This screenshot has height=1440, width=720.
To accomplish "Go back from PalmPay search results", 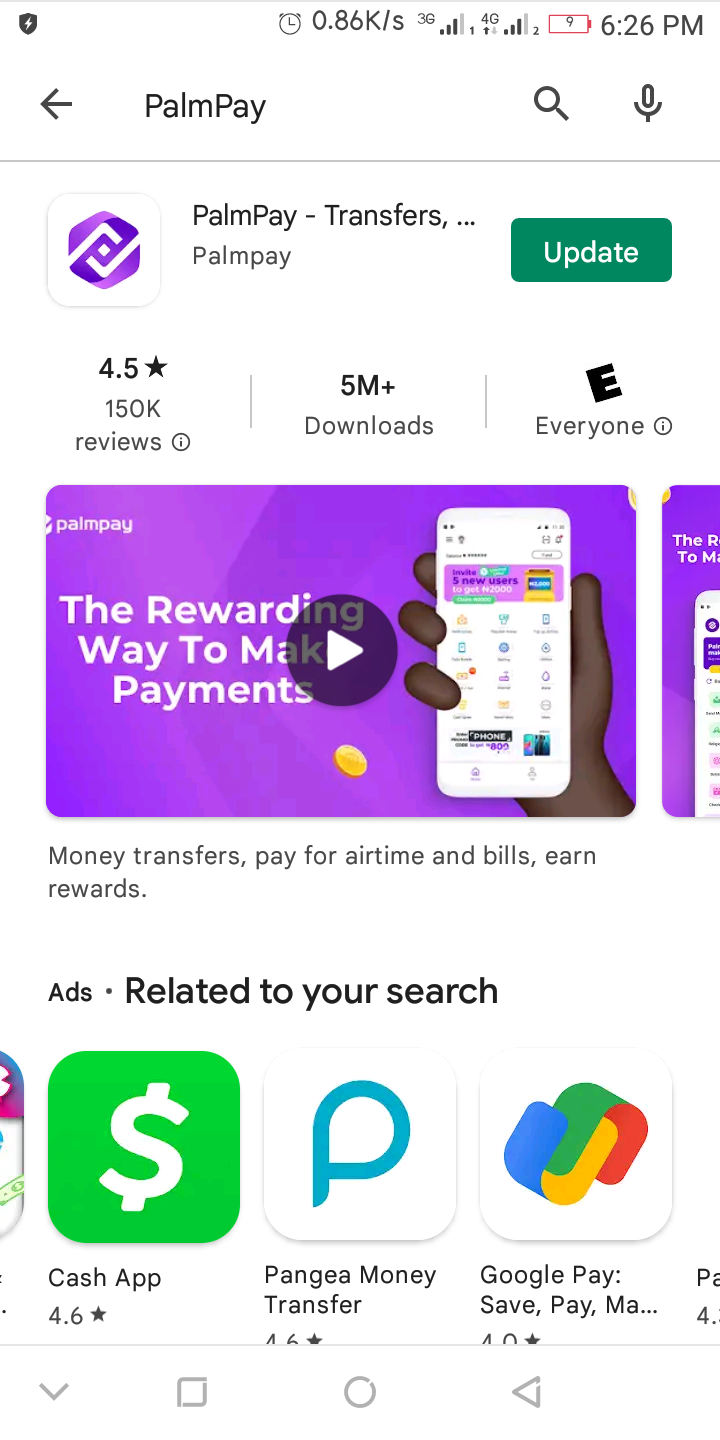I will [x=57, y=104].
